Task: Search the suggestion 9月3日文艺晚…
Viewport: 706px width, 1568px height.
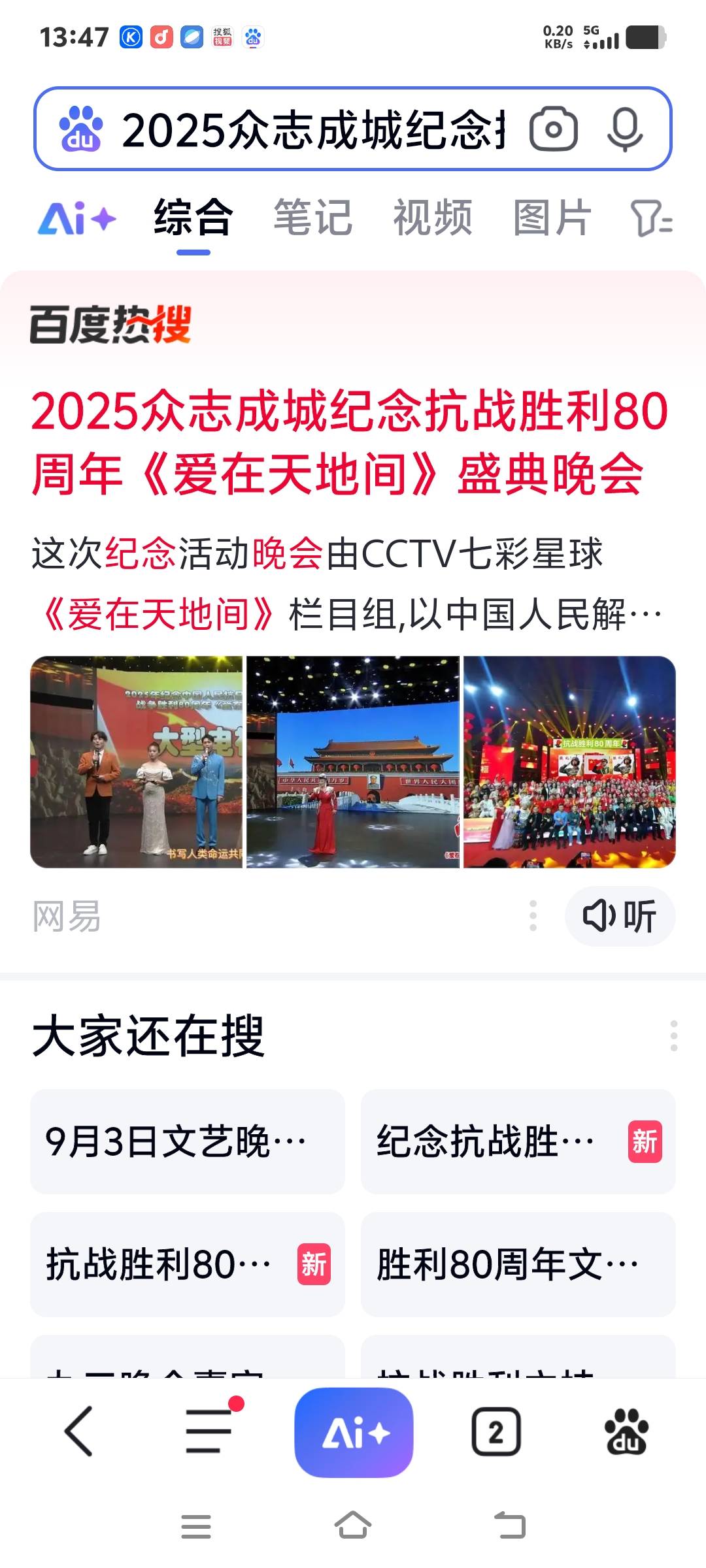Action: [187, 1141]
